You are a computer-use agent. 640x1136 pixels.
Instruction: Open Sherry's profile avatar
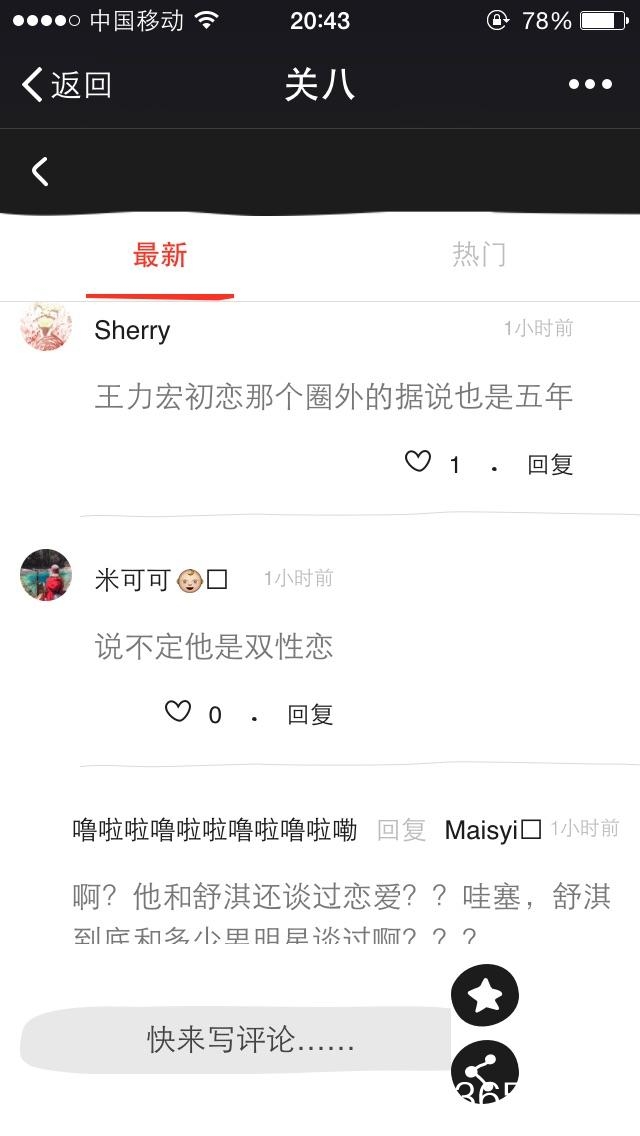click(46, 327)
